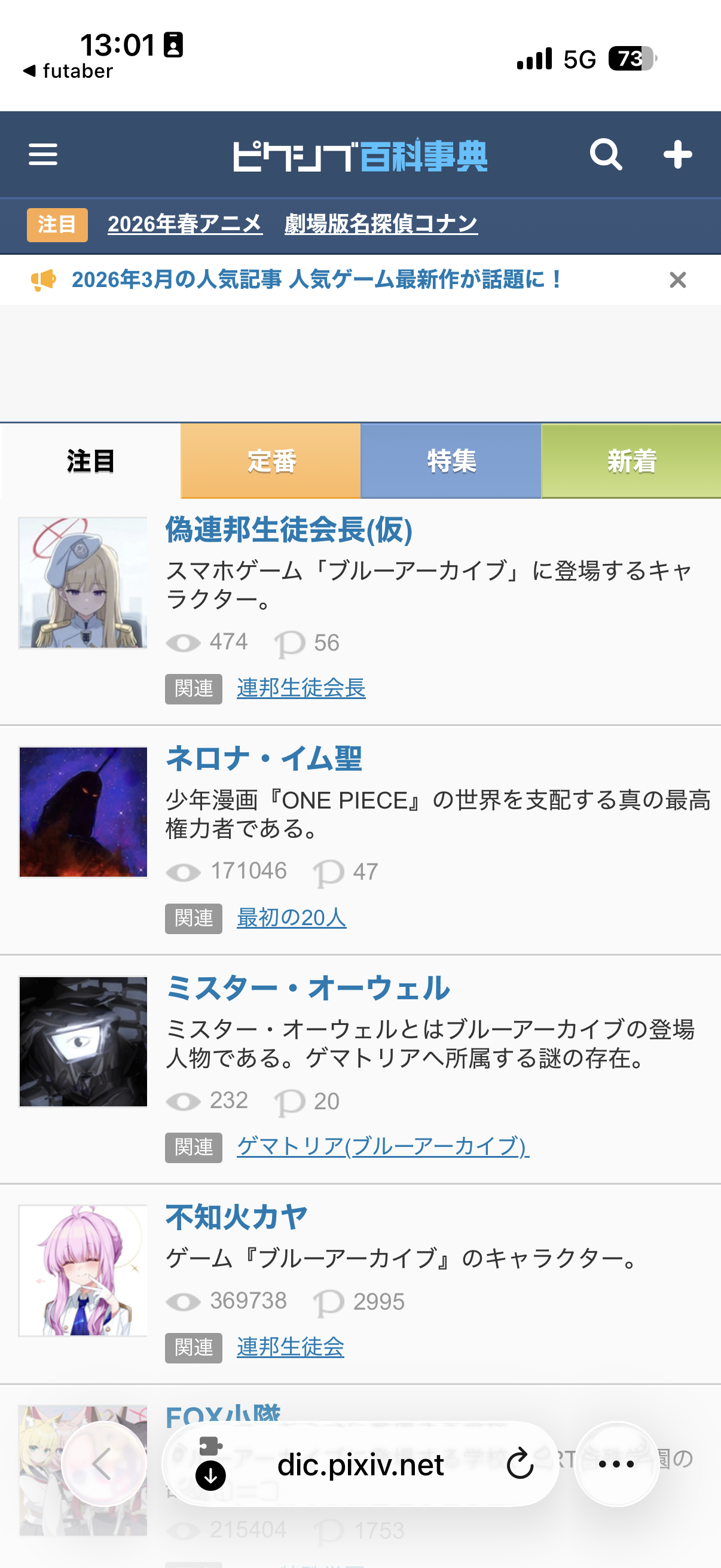Open related link 連邦生徒会長

[301, 688]
